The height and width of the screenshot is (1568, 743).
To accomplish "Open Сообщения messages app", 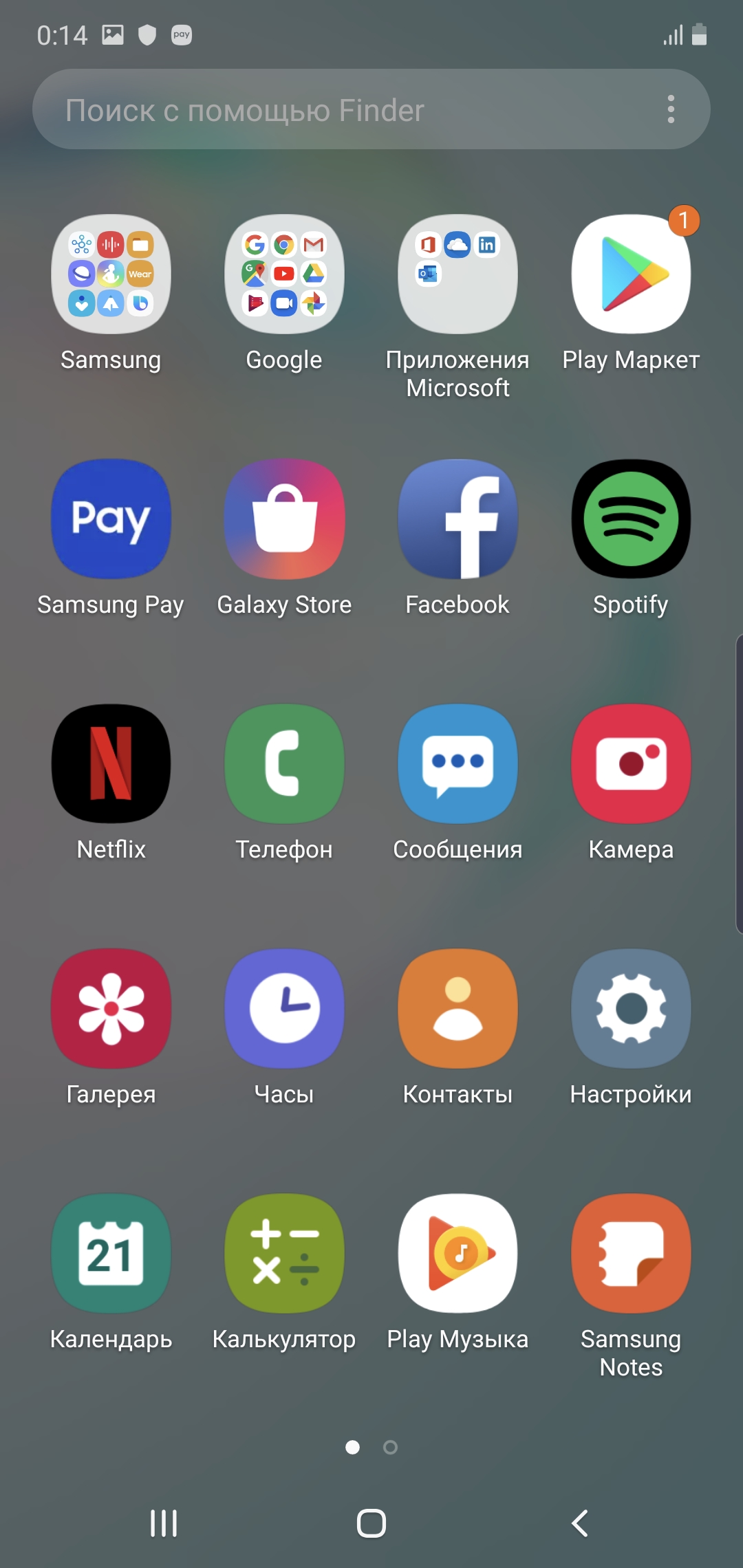I will (x=457, y=764).
